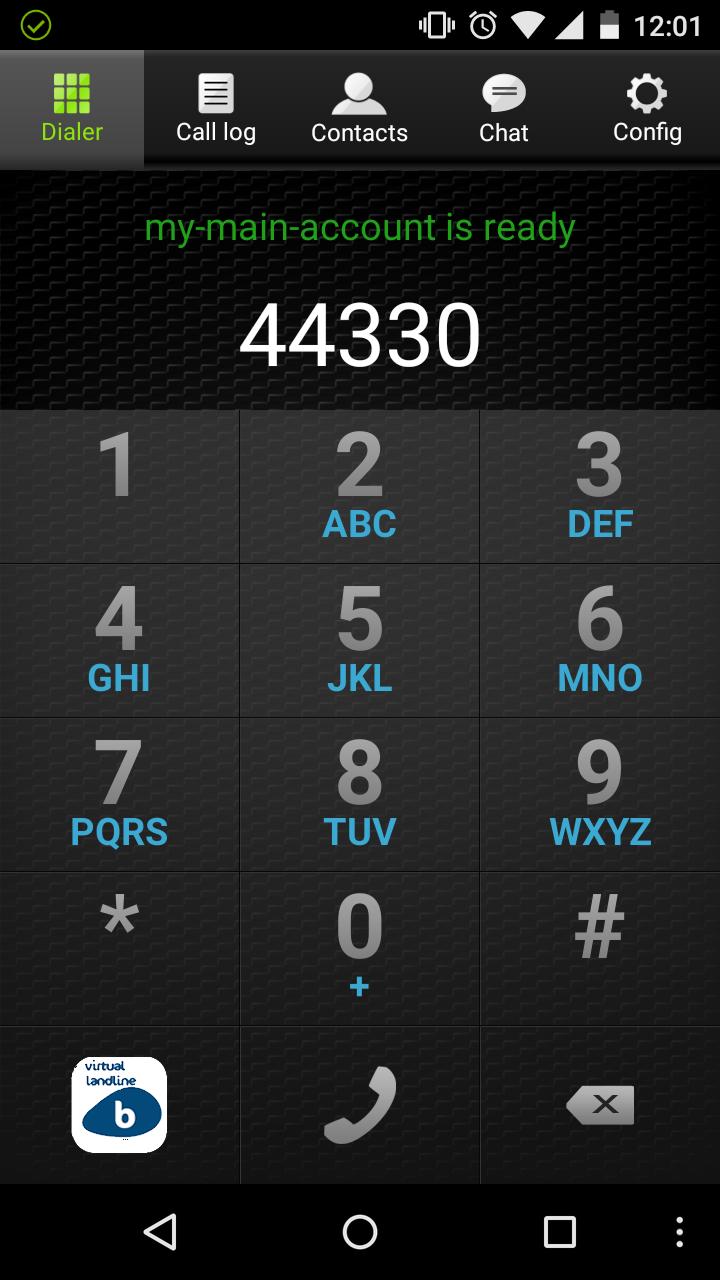Tap the 4 GHI key
Screen dimensions: 720x1280
[x=119, y=640]
